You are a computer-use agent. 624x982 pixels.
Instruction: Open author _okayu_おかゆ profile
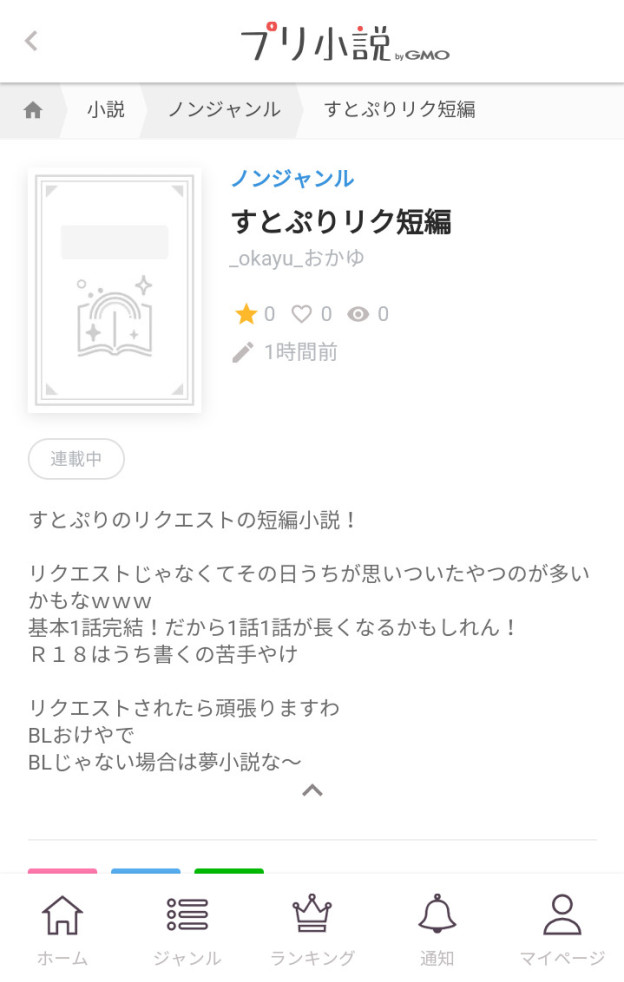297,258
